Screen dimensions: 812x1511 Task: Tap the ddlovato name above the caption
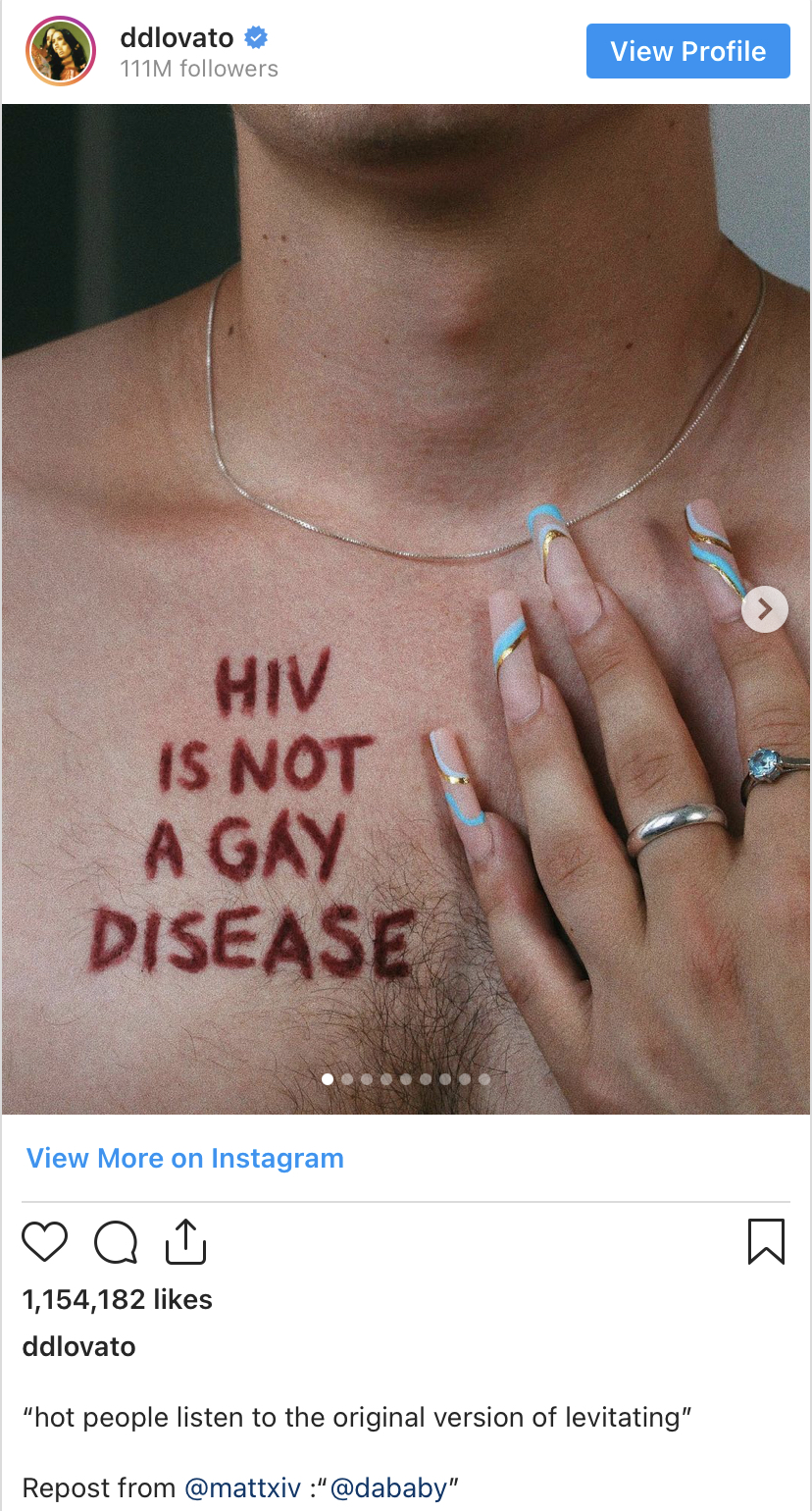[78, 1346]
